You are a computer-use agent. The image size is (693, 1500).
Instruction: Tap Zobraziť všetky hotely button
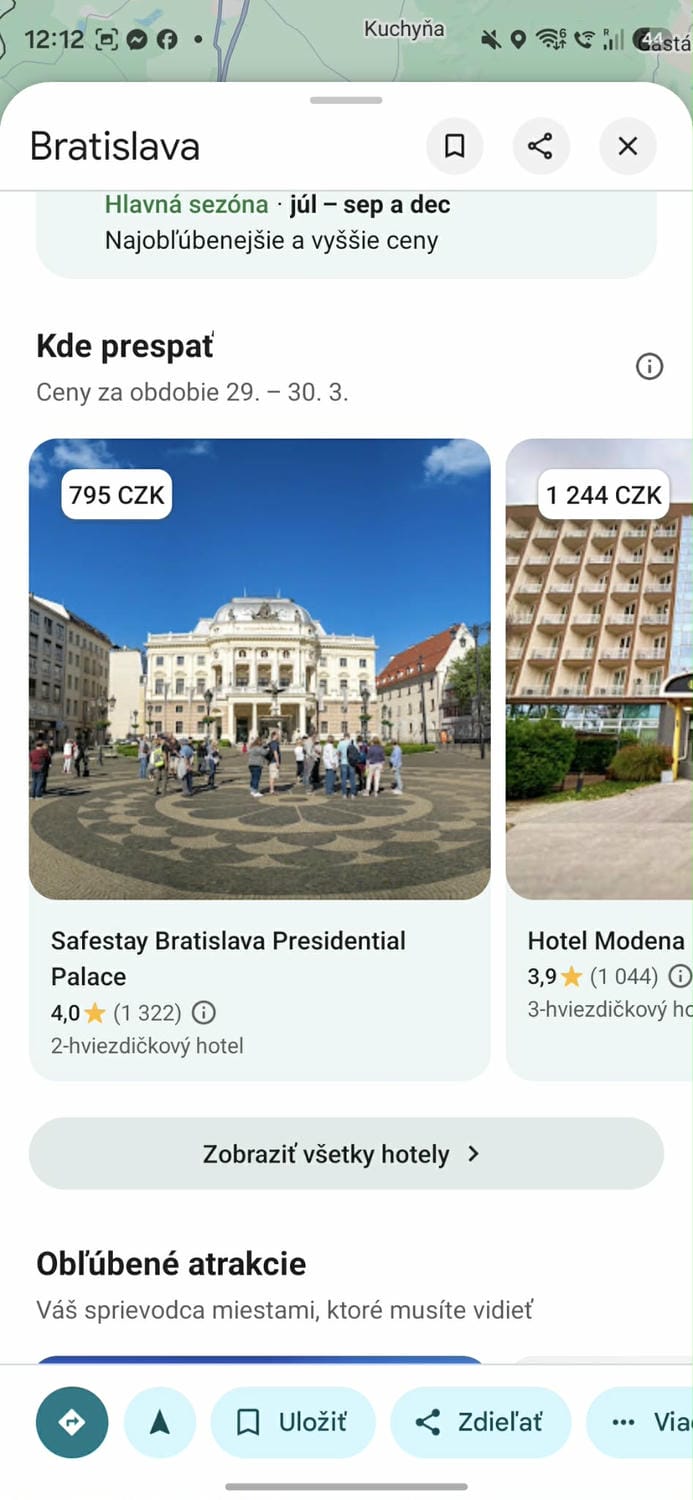coord(345,1154)
